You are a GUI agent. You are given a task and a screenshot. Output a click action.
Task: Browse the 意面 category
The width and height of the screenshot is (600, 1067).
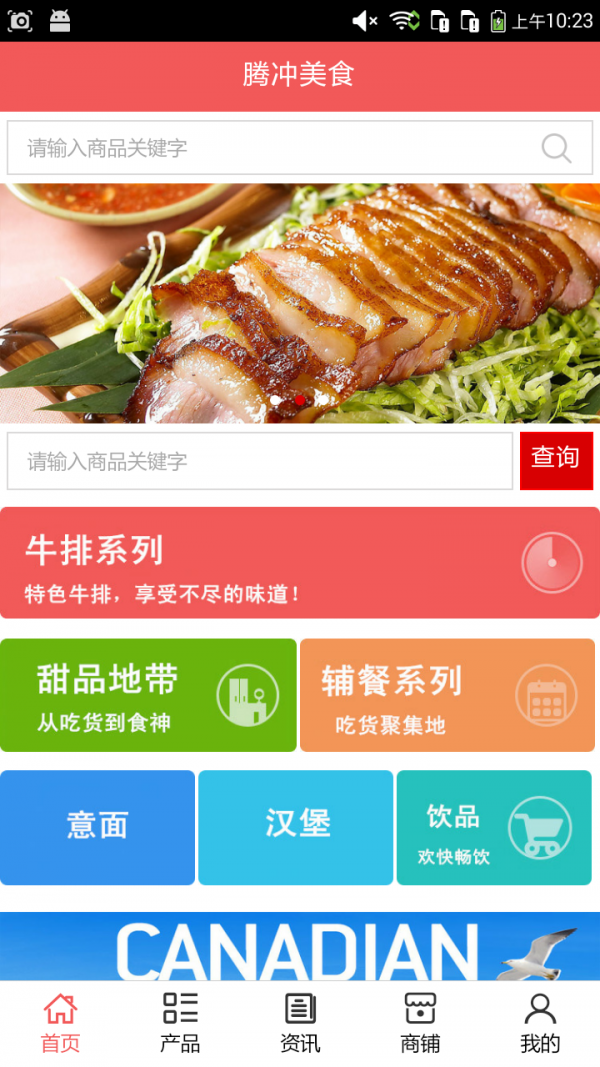tap(97, 827)
